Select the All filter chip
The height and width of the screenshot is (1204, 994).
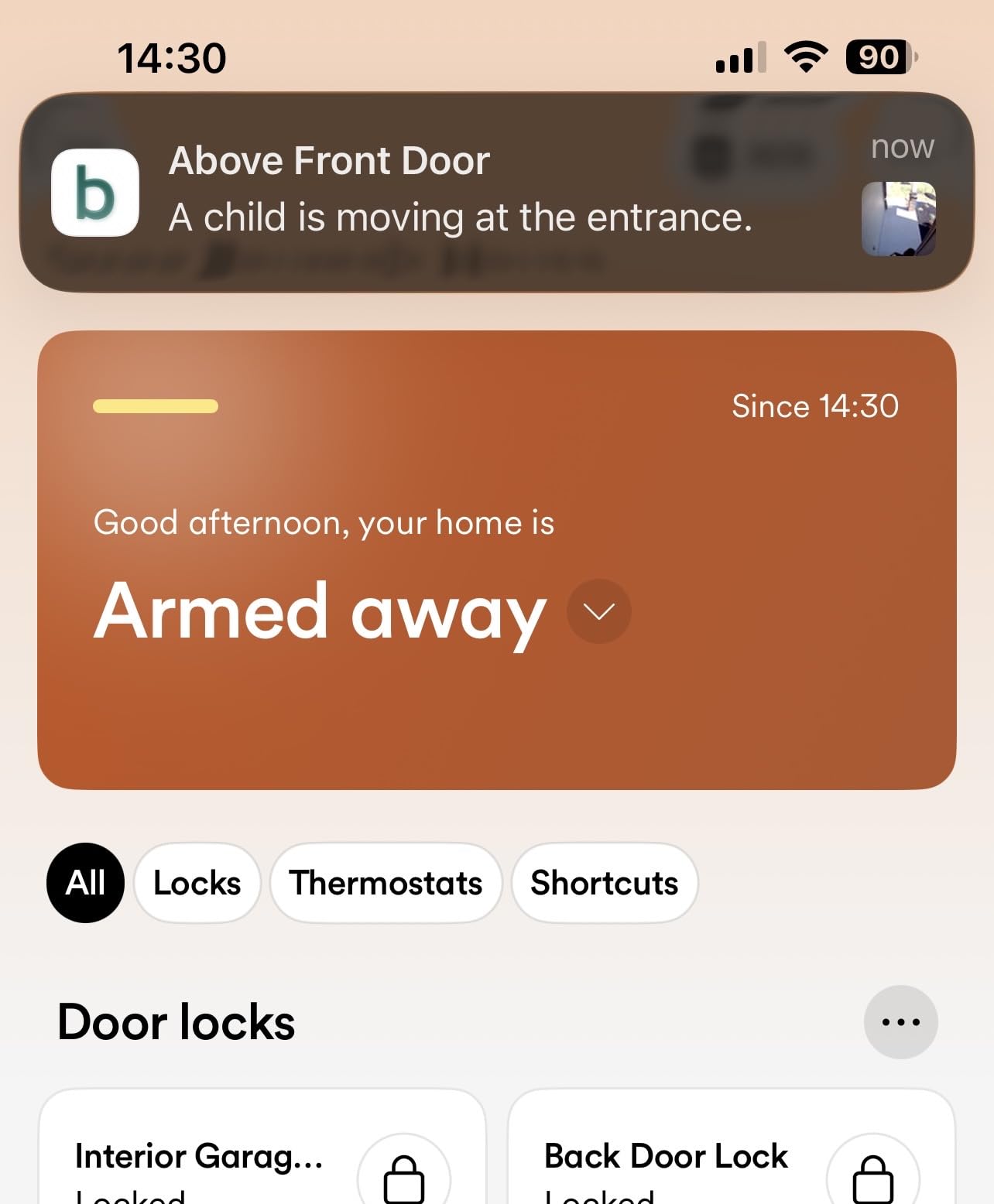[x=85, y=883]
